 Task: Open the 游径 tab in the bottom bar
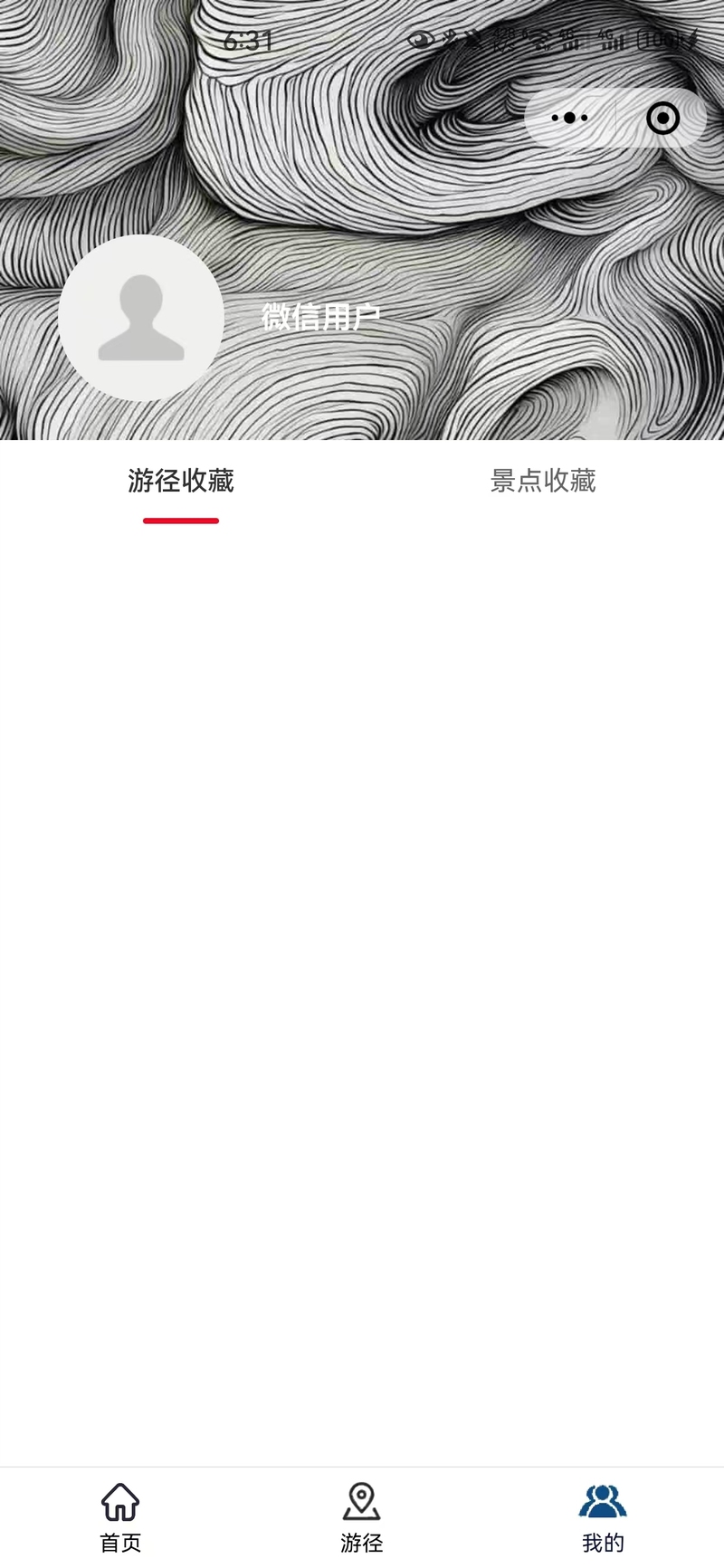(x=362, y=1517)
